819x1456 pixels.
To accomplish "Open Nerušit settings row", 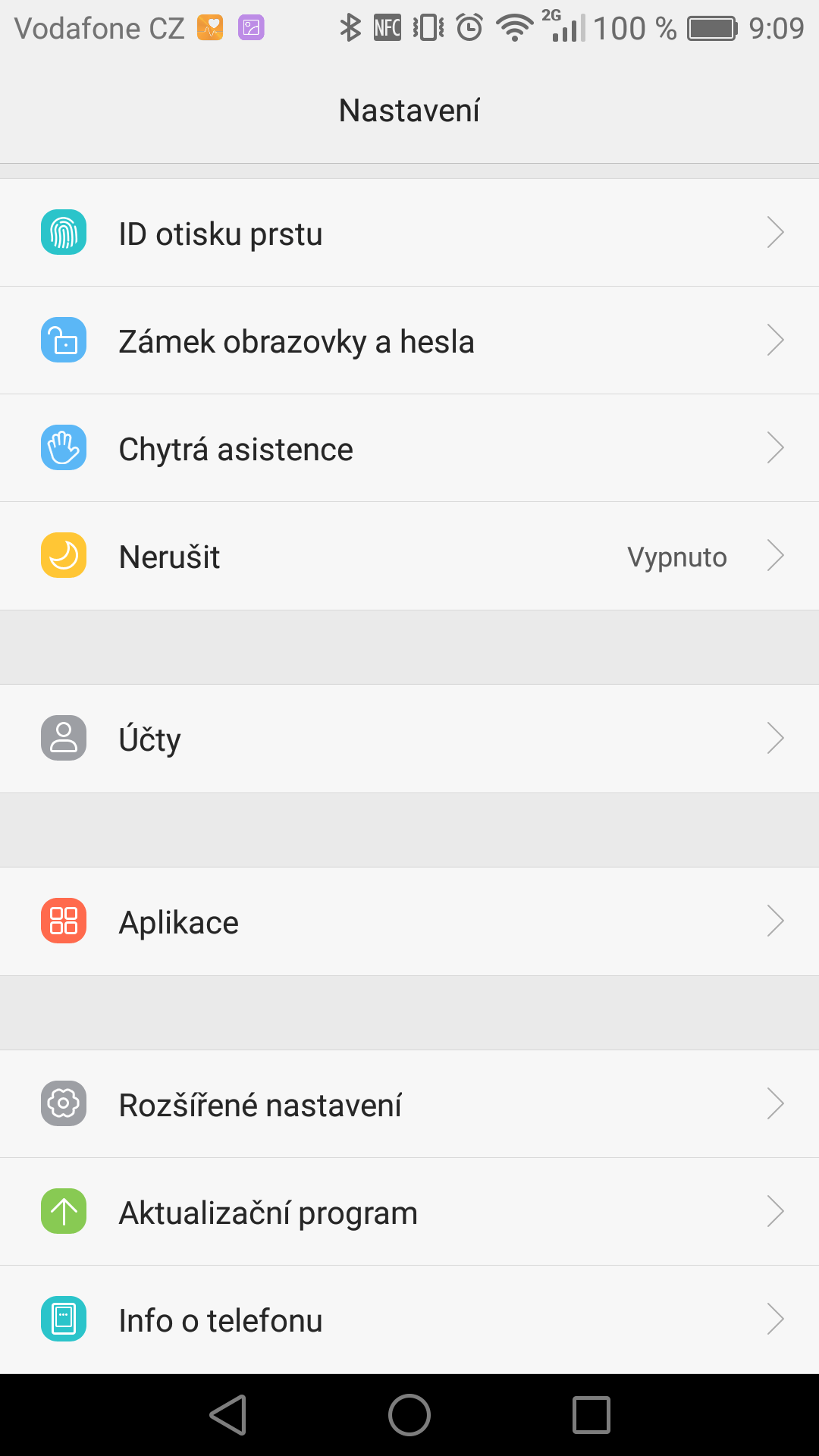I will point(409,556).
